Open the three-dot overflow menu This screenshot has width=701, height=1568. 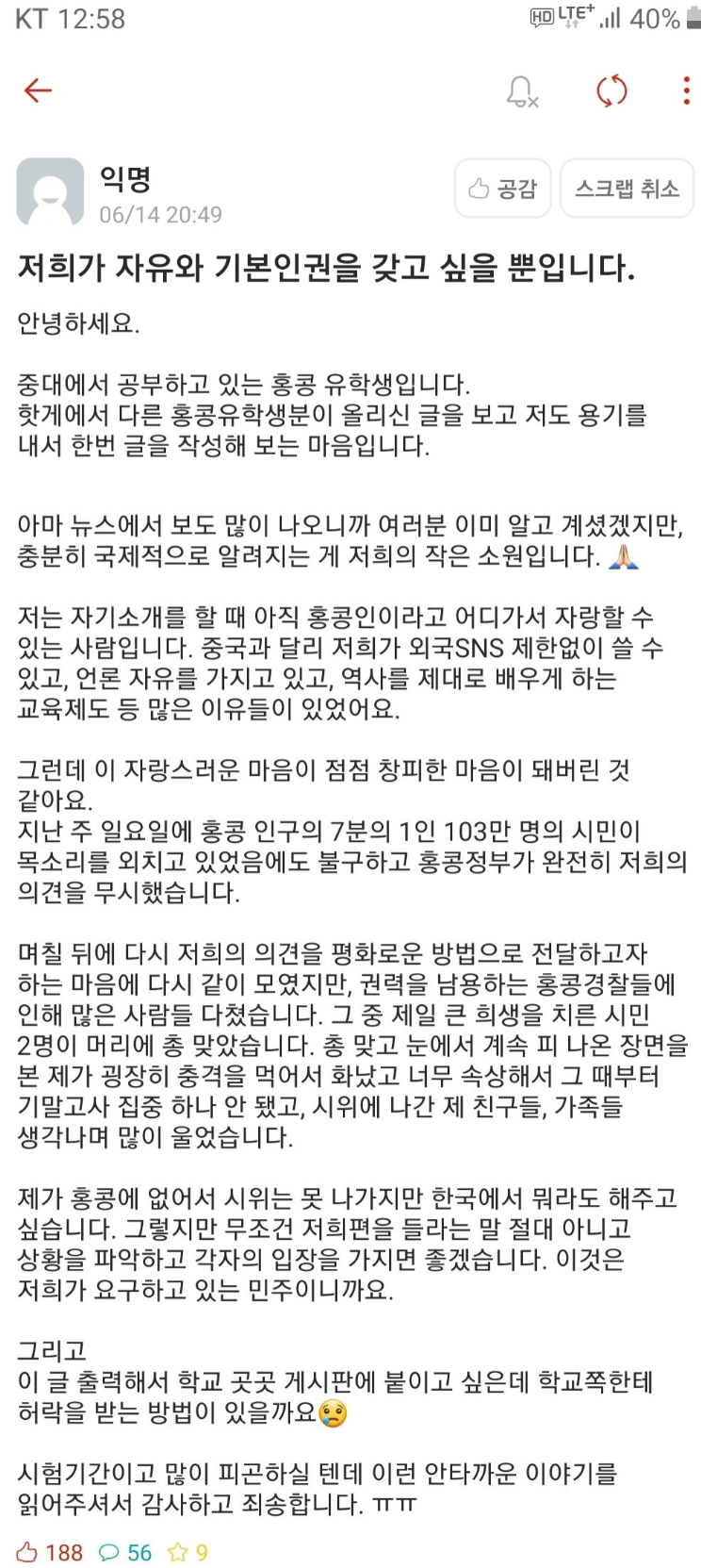click(686, 91)
